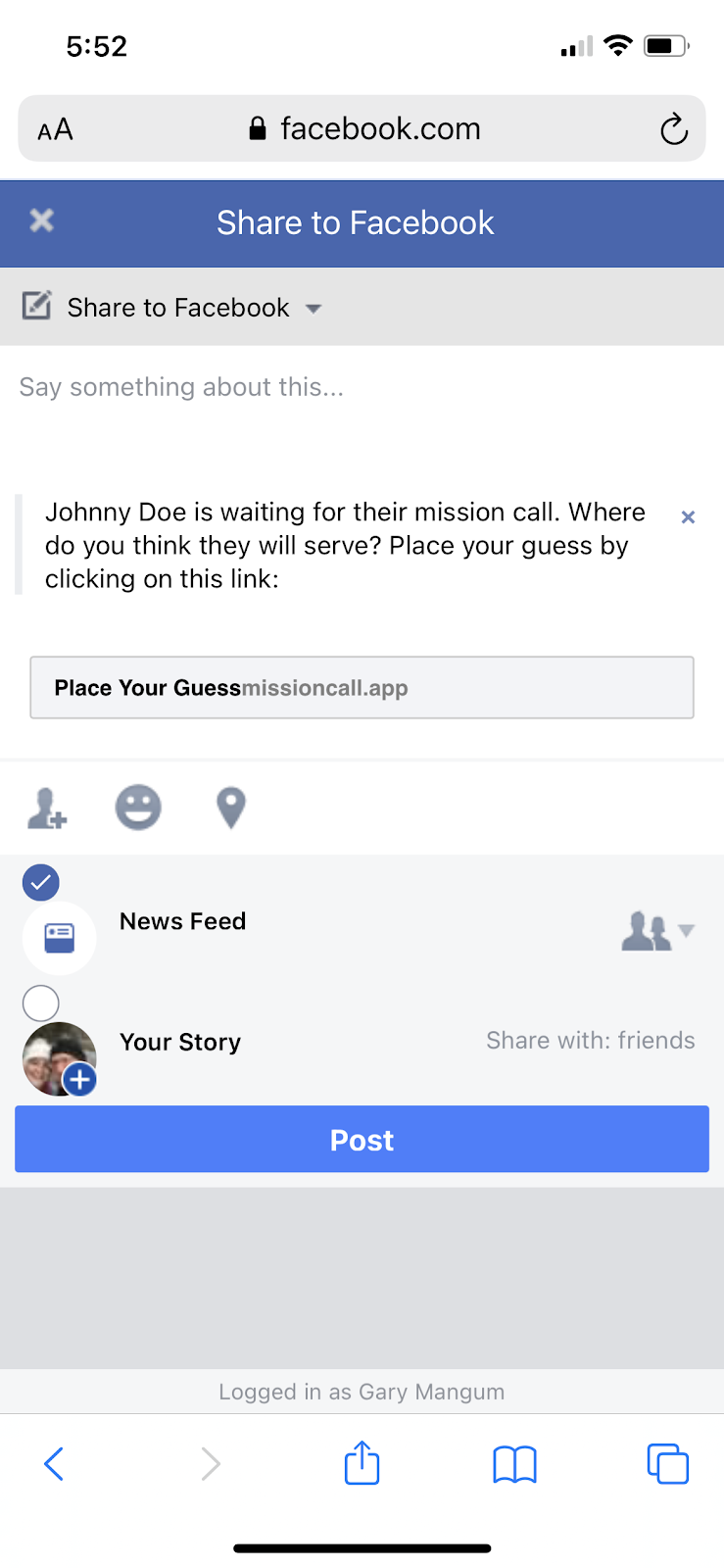Screen dimensions: 724x1568
Task: Add a location check-in pin
Action: click(x=230, y=808)
